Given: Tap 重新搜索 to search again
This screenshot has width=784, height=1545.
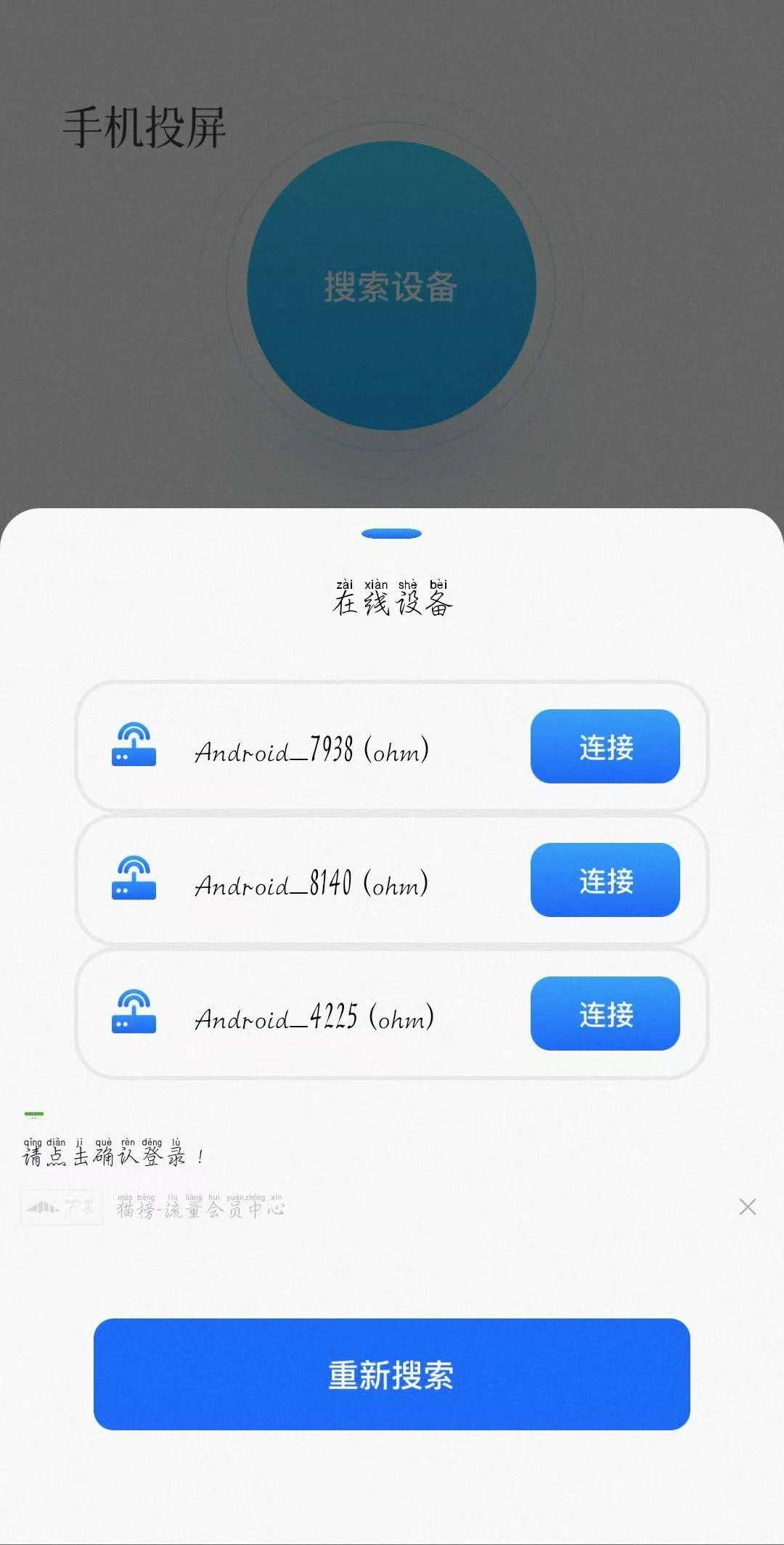Looking at the screenshot, I should pos(391,1374).
